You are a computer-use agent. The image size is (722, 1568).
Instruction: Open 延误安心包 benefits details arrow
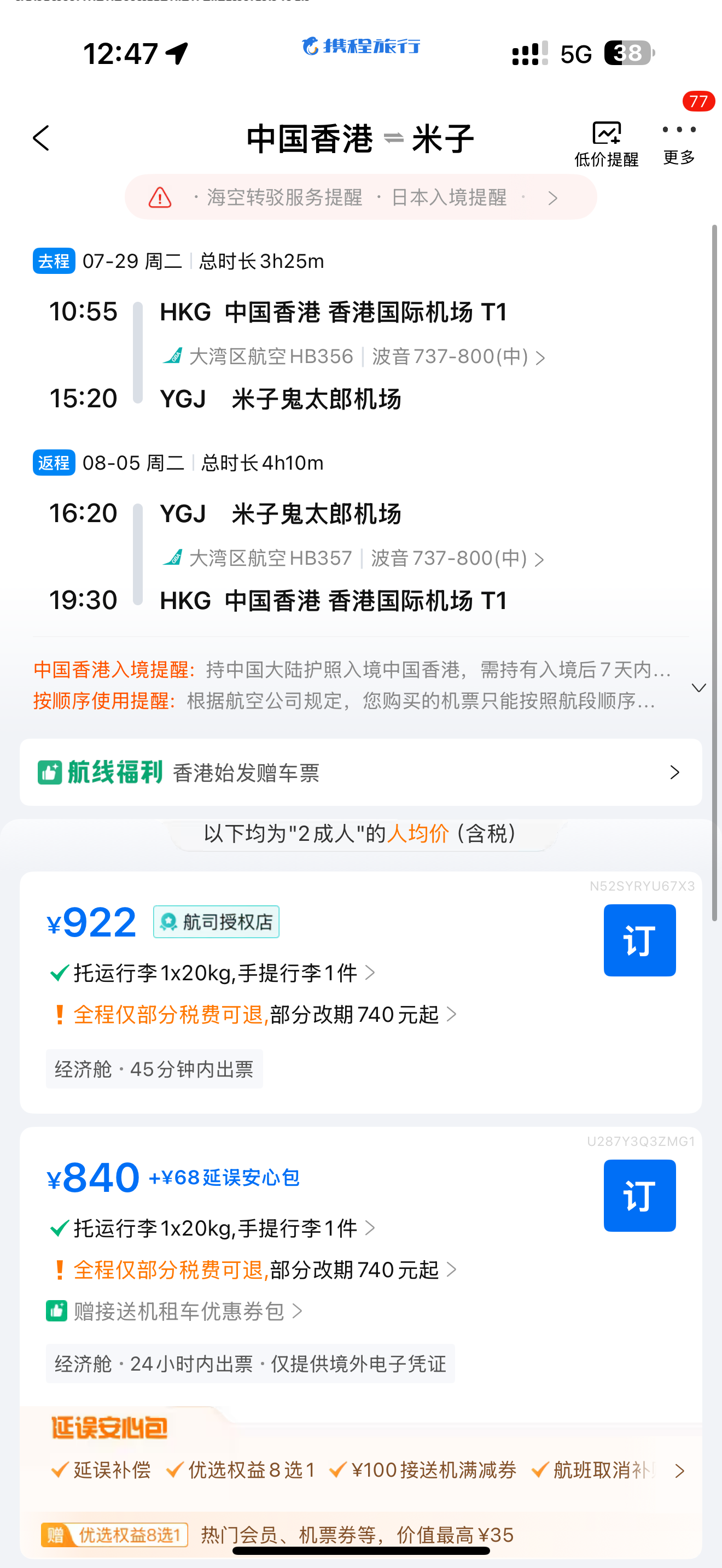point(679,1471)
